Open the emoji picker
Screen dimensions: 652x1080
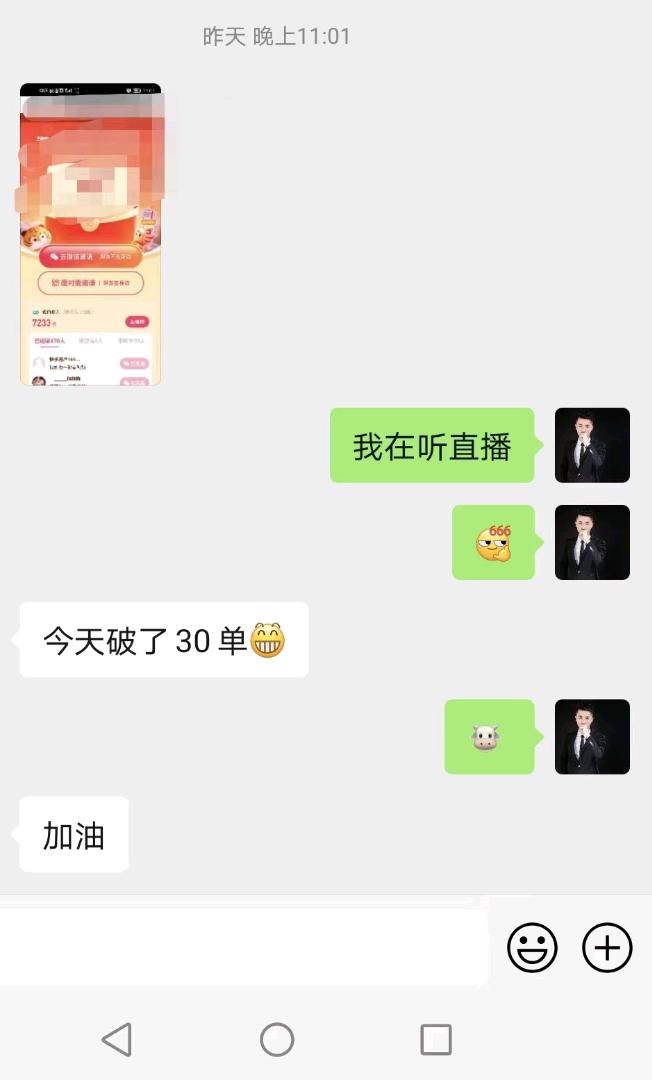pyautogui.click(x=532, y=947)
